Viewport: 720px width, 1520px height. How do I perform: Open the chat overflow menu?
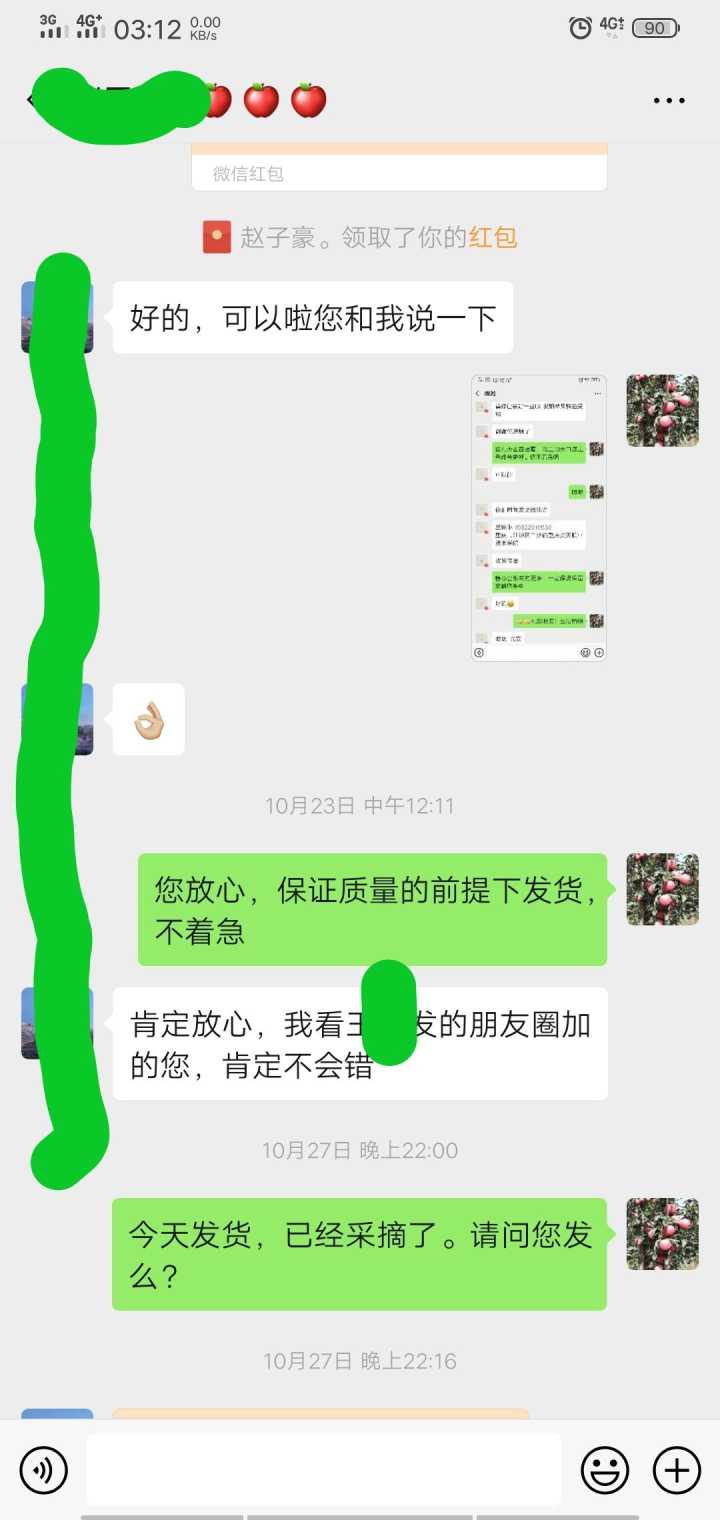coord(669,101)
